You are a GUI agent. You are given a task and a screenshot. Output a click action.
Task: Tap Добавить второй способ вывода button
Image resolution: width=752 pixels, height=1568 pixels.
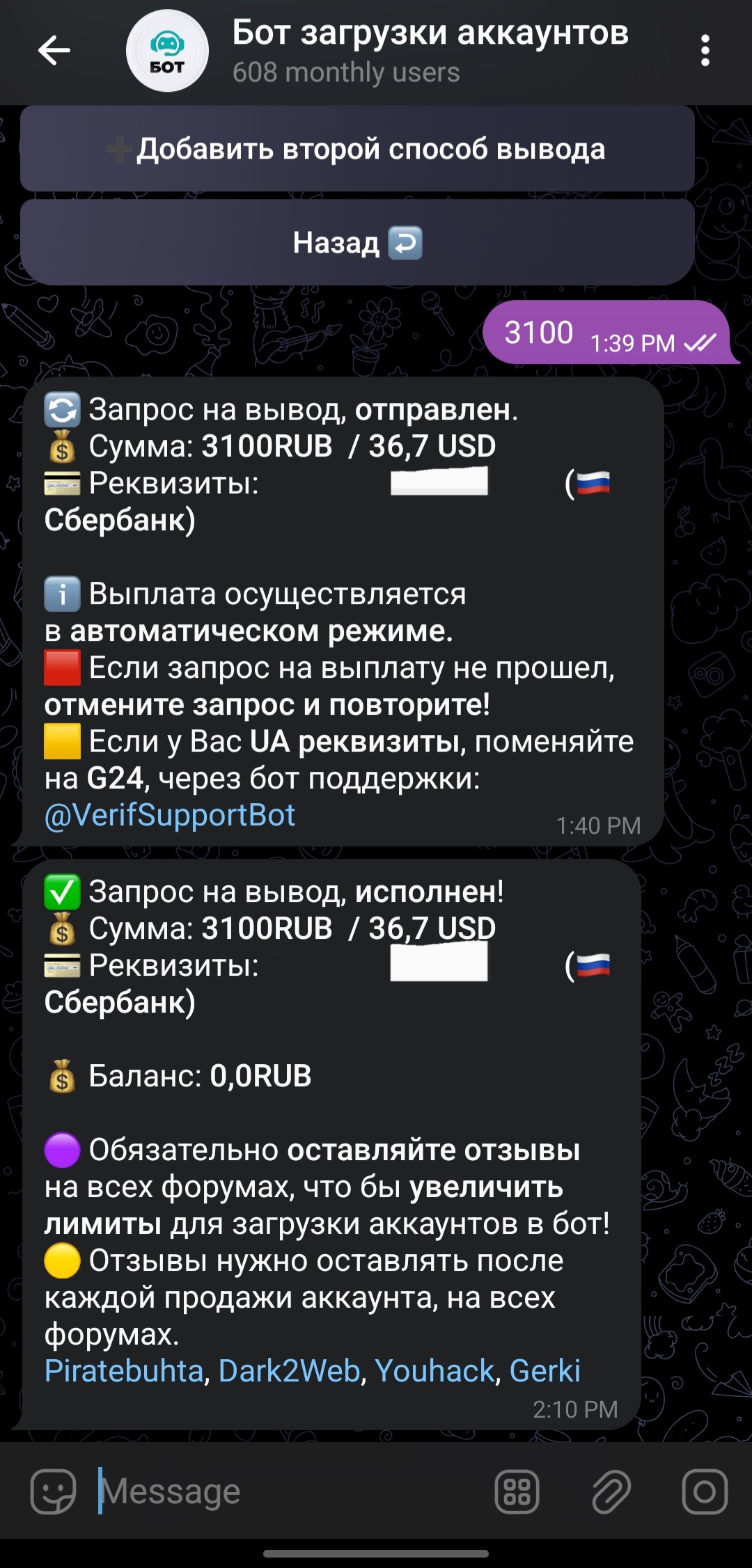click(357, 149)
